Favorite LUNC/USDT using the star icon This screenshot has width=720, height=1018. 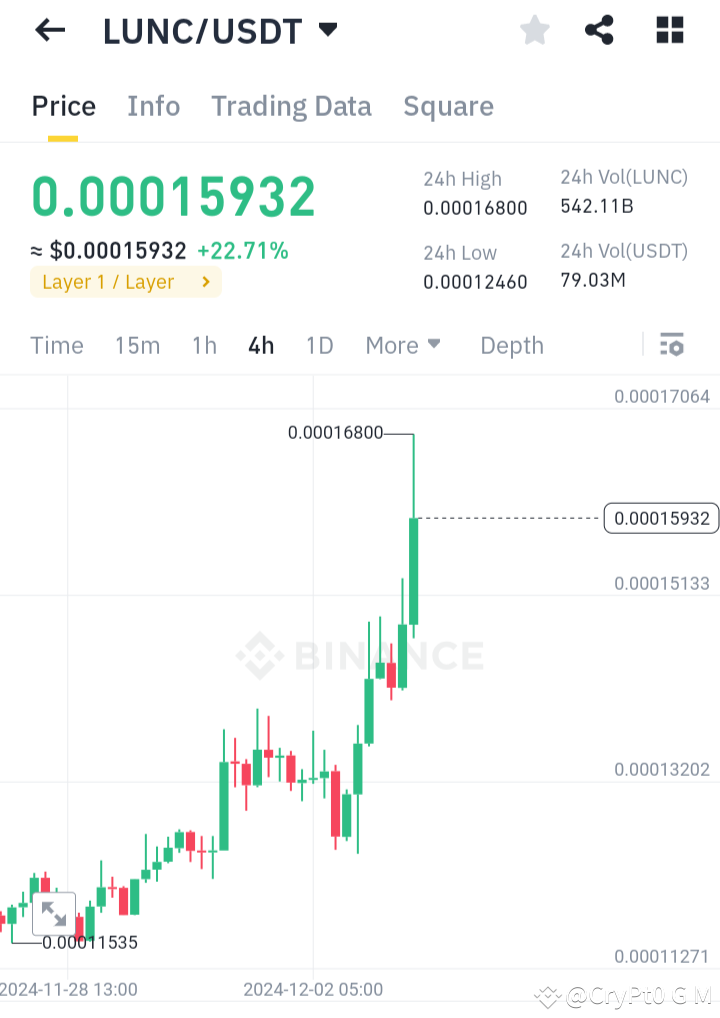click(534, 30)
